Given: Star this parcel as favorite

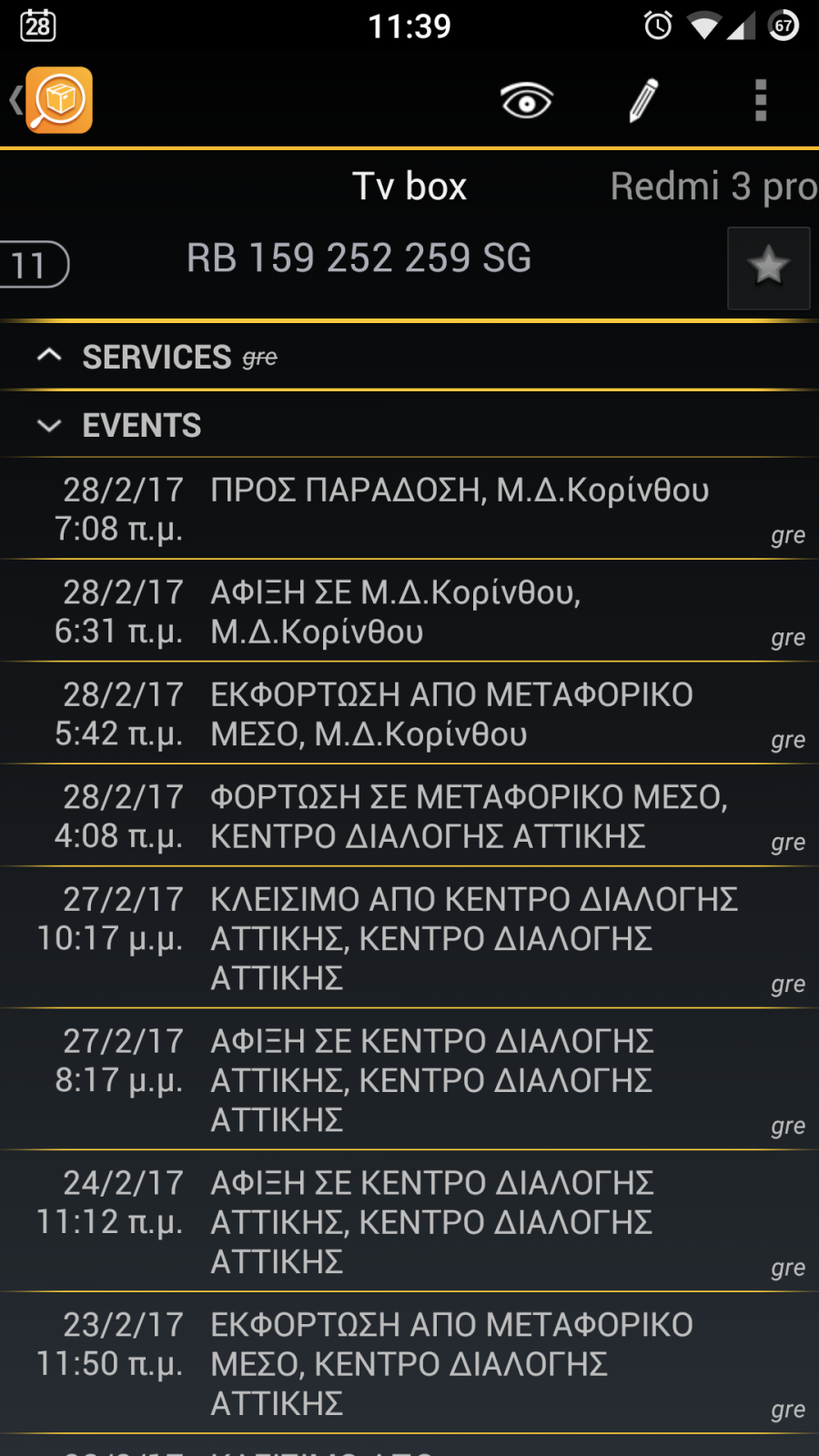Looking at the screenshot, I should coord(768,268).
